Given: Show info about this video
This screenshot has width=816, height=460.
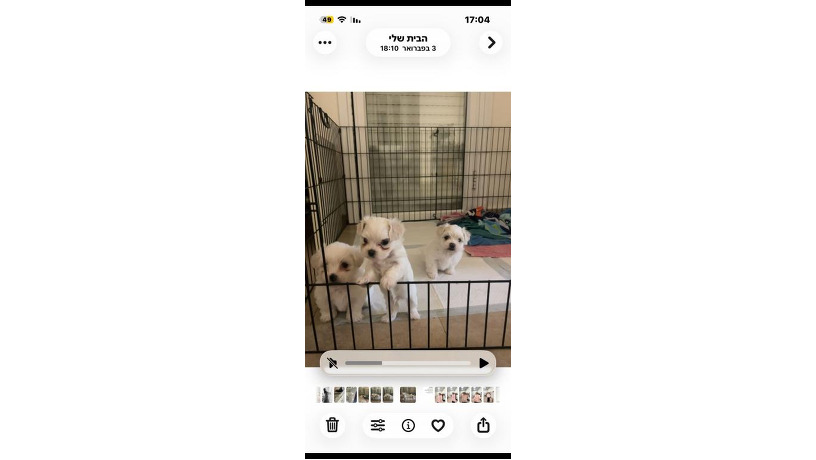Looking at the screenshot, I should click(408, 425).
